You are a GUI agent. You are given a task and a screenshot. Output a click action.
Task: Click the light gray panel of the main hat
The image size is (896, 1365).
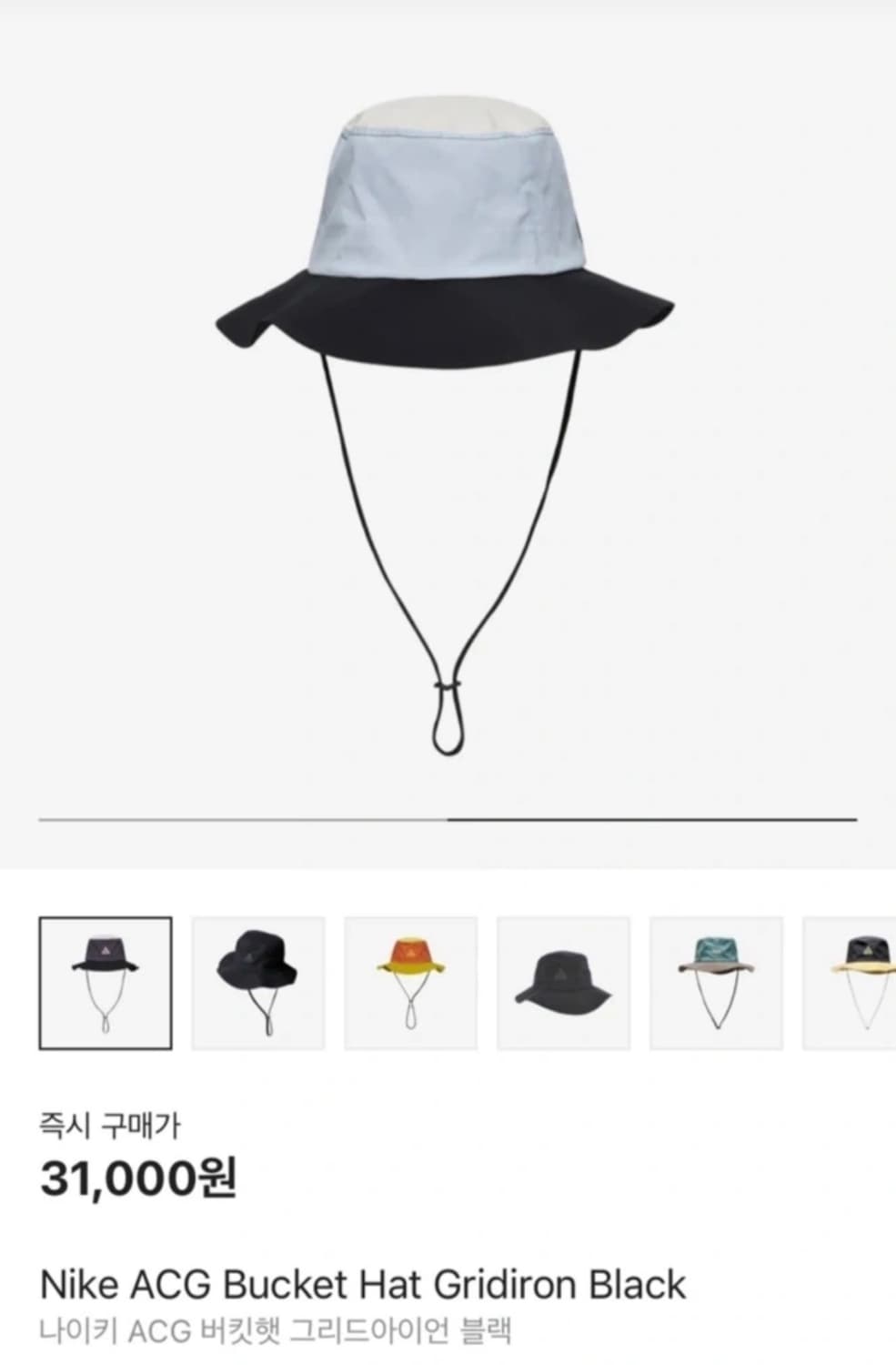(x=446, y=205)
